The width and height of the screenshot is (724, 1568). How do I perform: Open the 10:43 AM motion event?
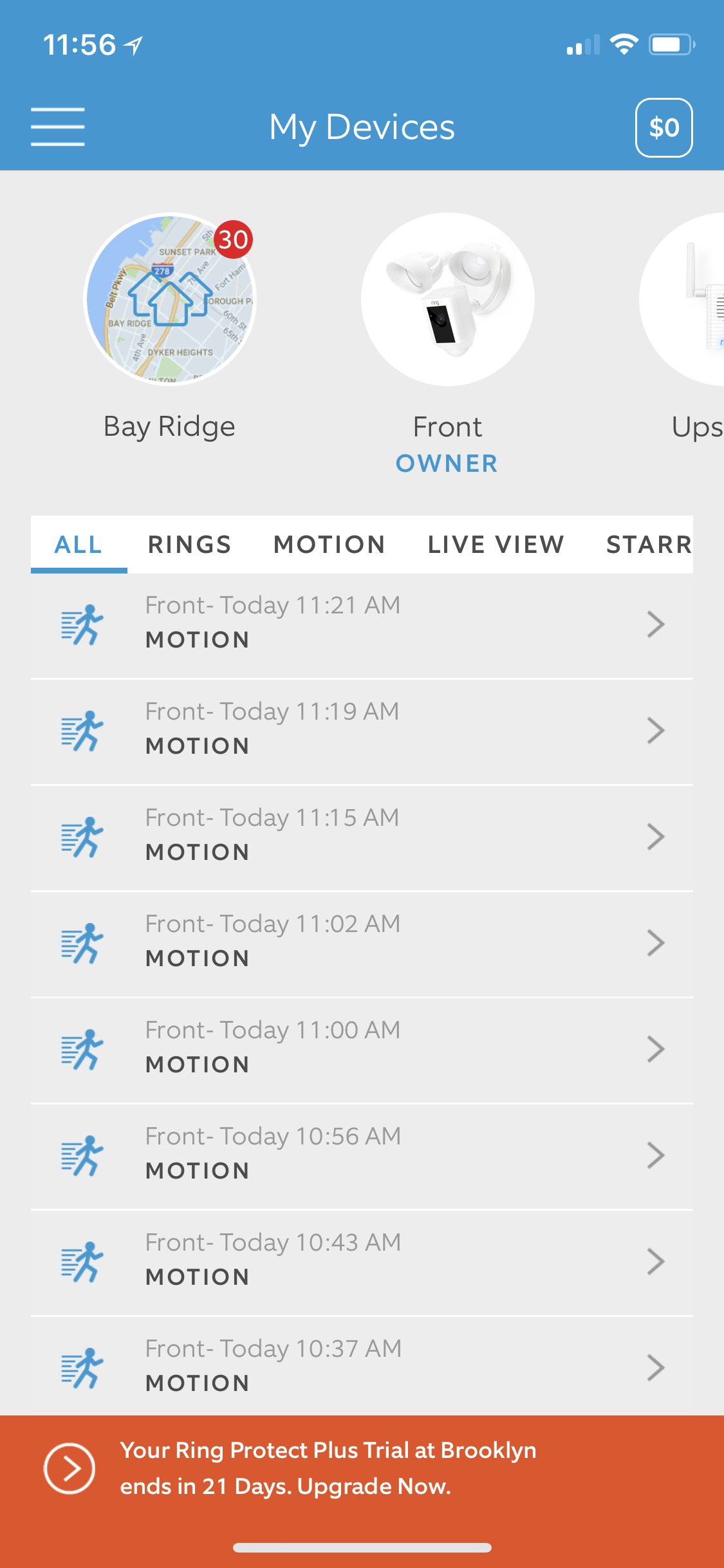tap(362, 1260)
